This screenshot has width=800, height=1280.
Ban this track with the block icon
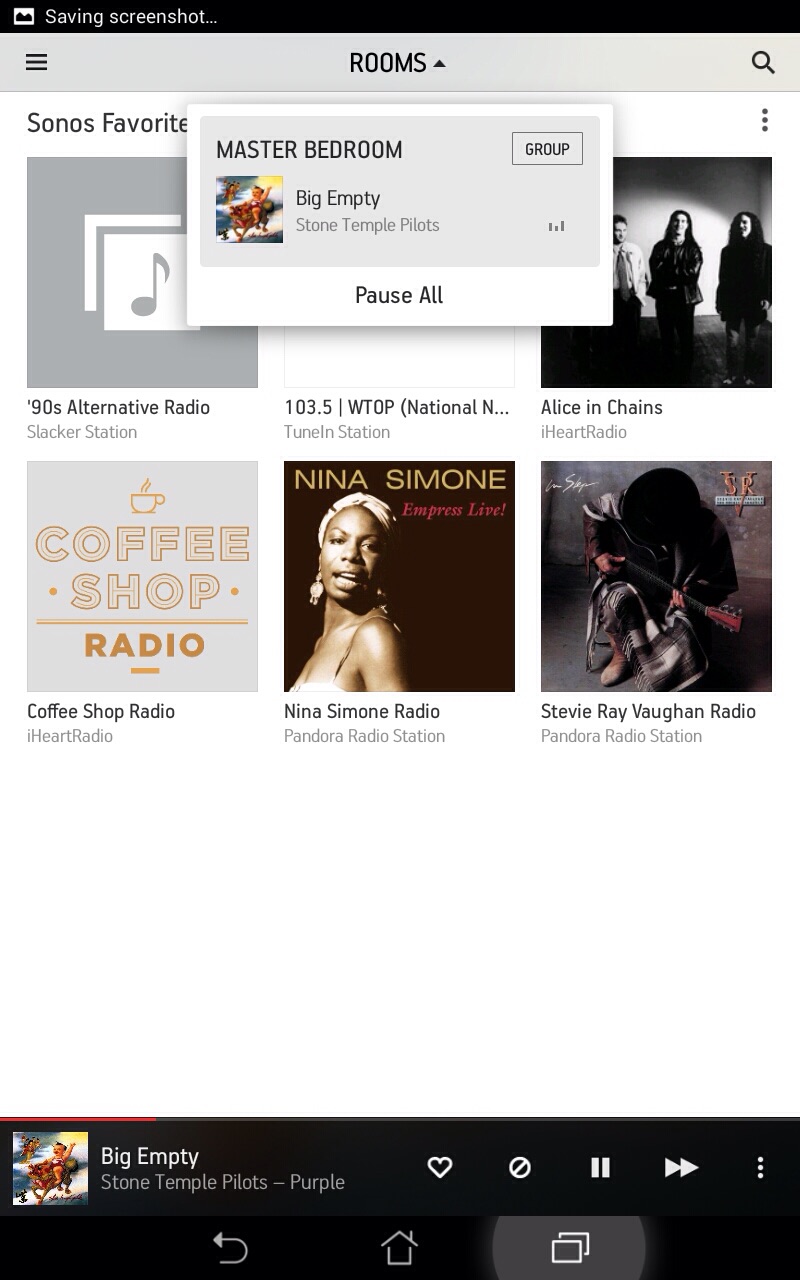[x=520, y=1167]
